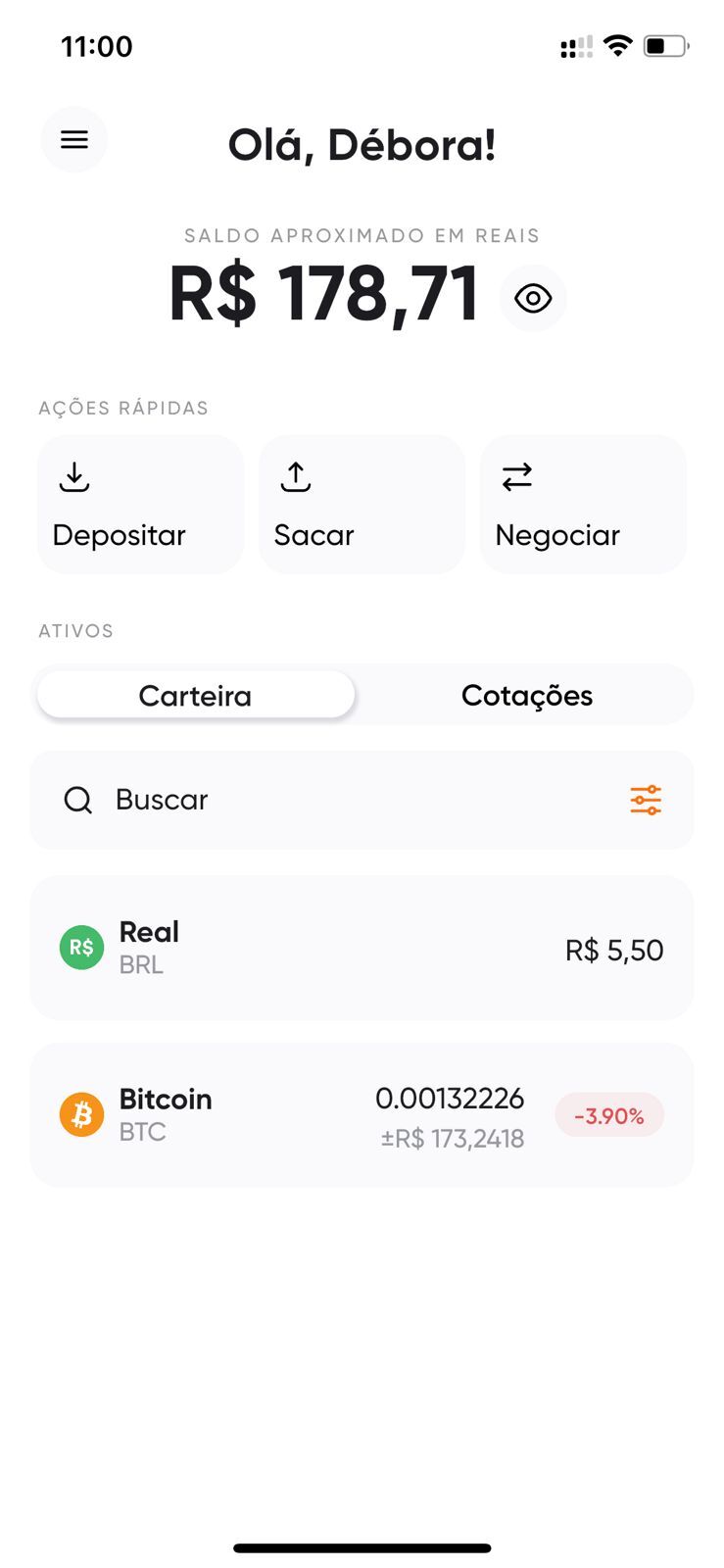Select the Sacar upload icon

click(296, 477)
